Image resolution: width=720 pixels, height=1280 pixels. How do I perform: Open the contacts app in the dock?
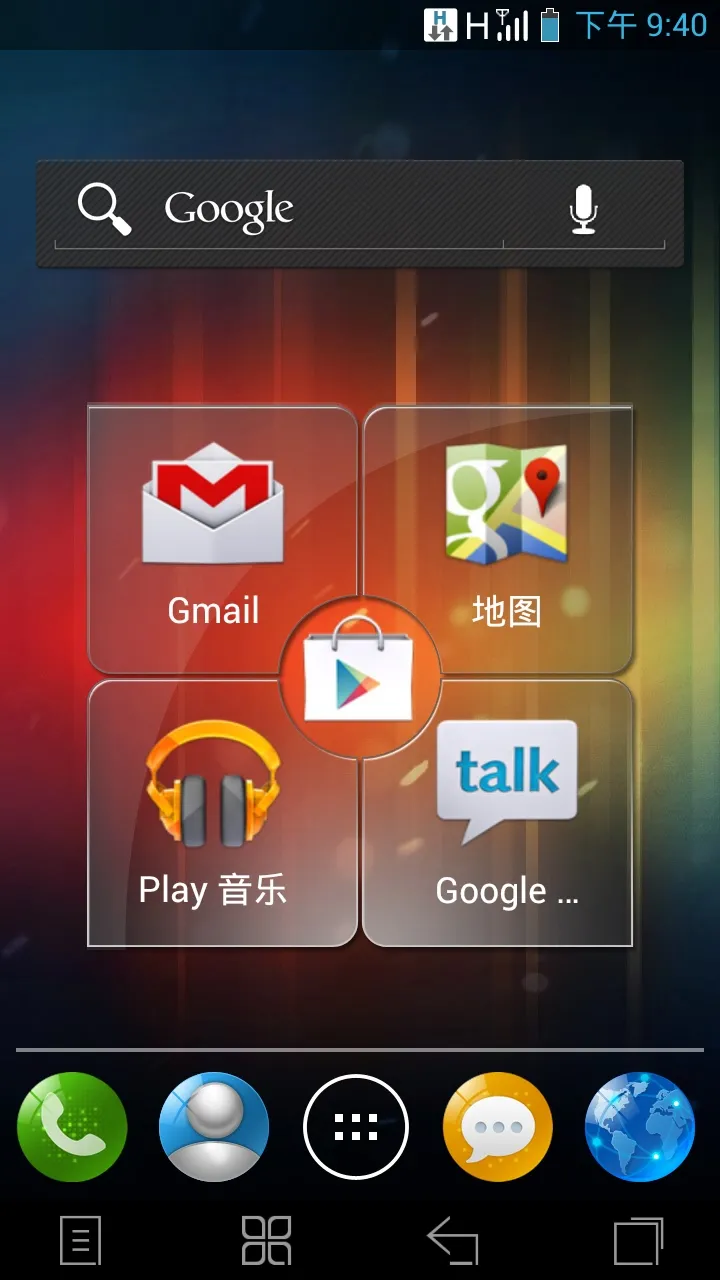tap(214, 1127)
